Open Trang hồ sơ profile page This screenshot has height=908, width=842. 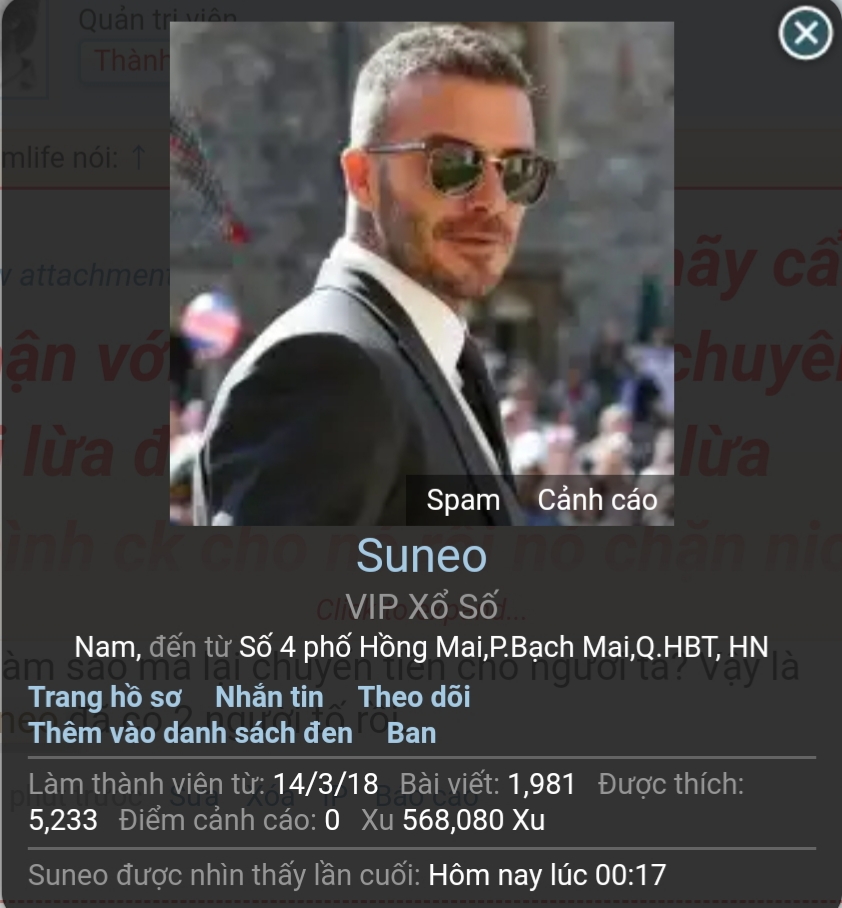[x=106, y=696]
